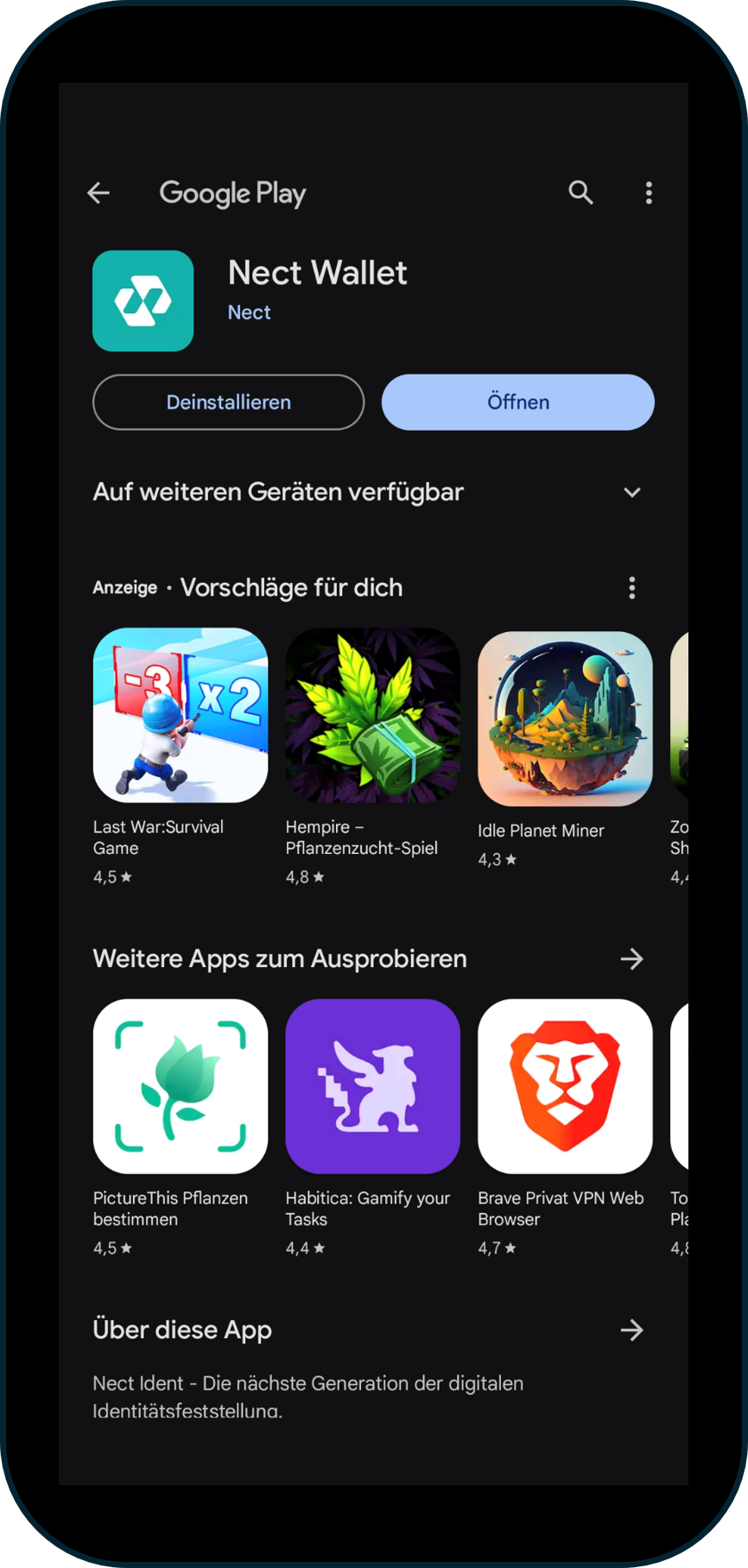
Task: Open full 'Weitere Apps zum Ausprobieren' list
Action: [x=631, y=959]
